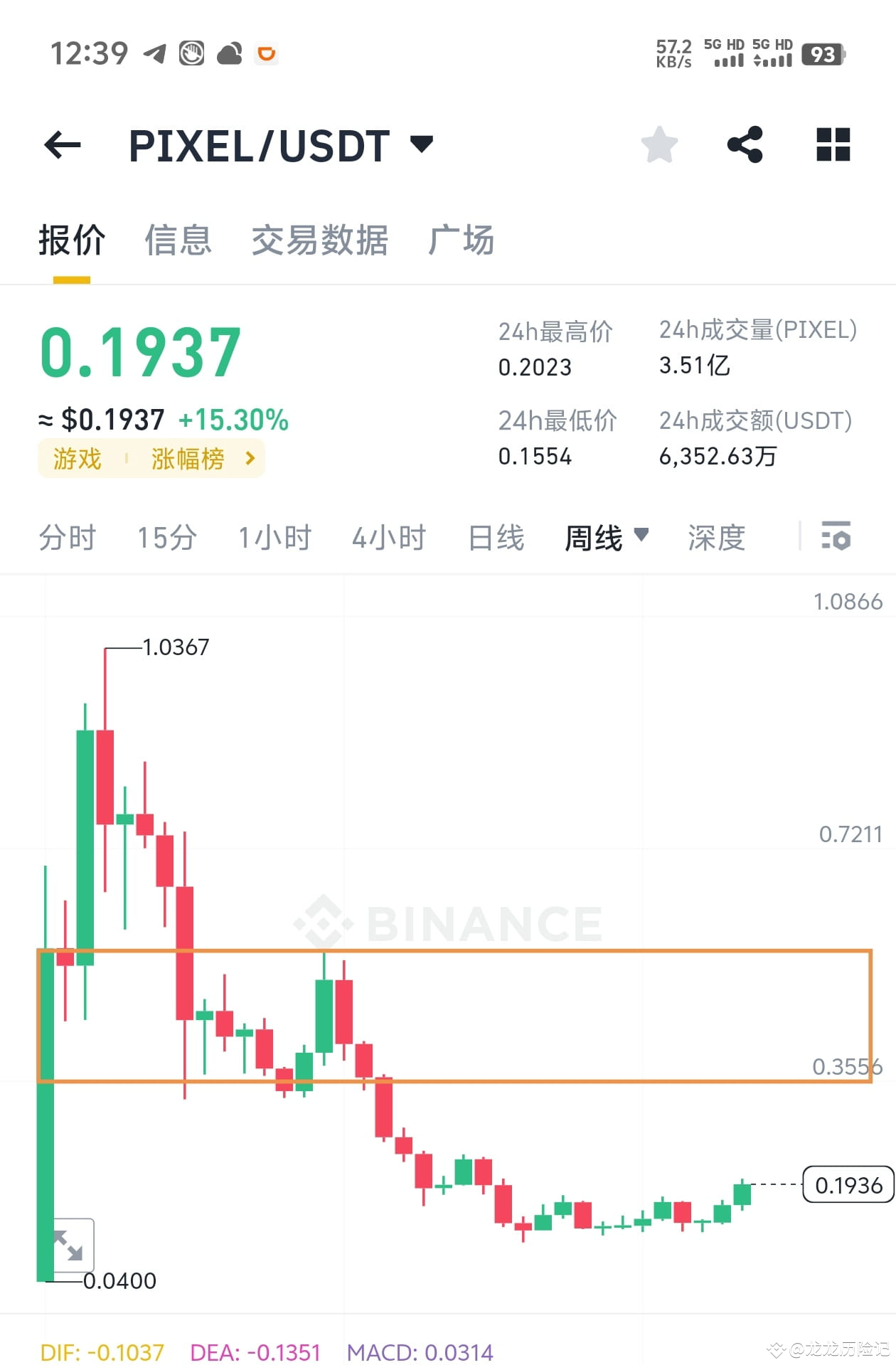Share the PIXEL/USDT chart

click(x=745, y=144)
